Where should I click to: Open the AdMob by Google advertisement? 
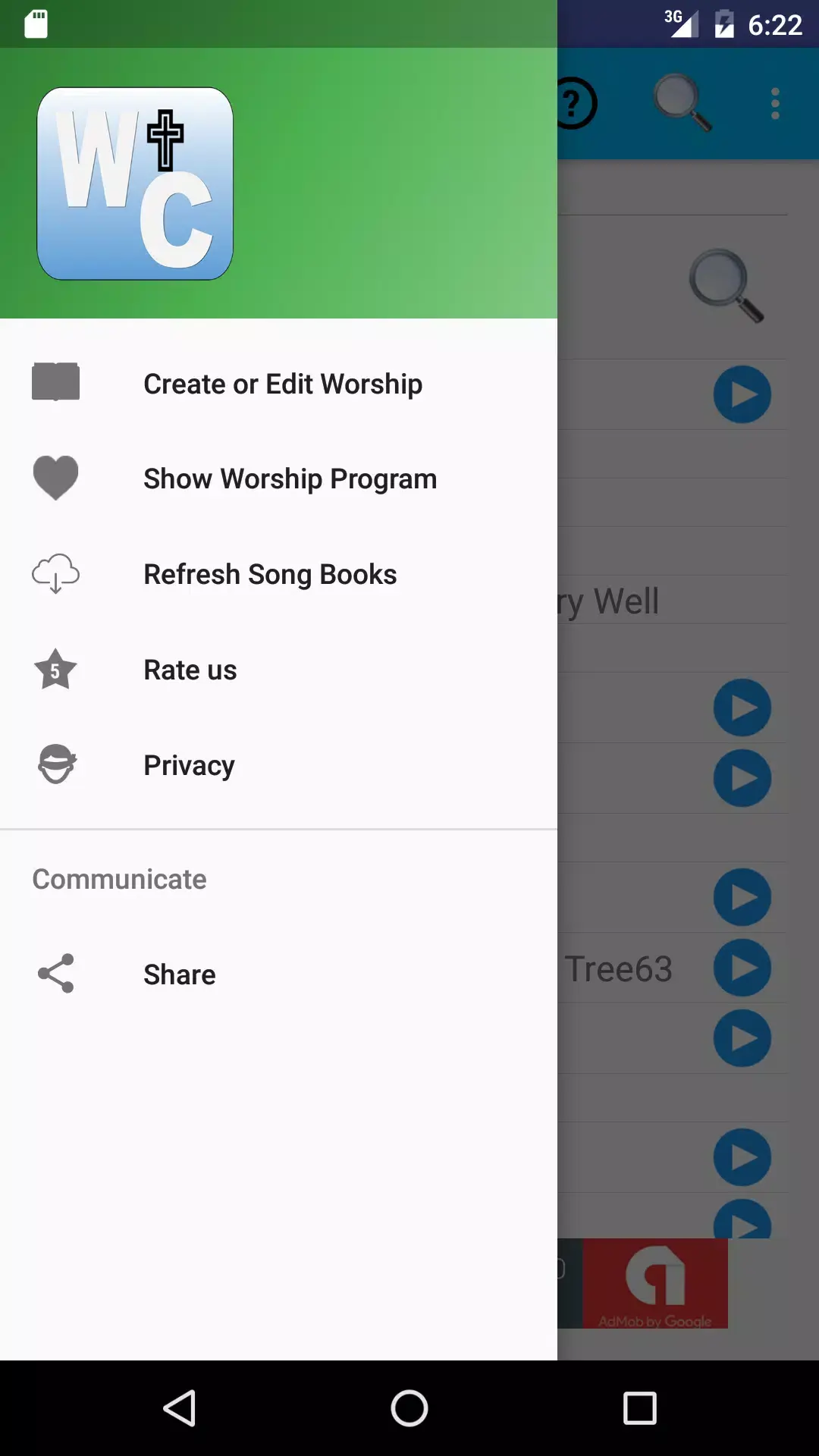[x=655, y=1285]
